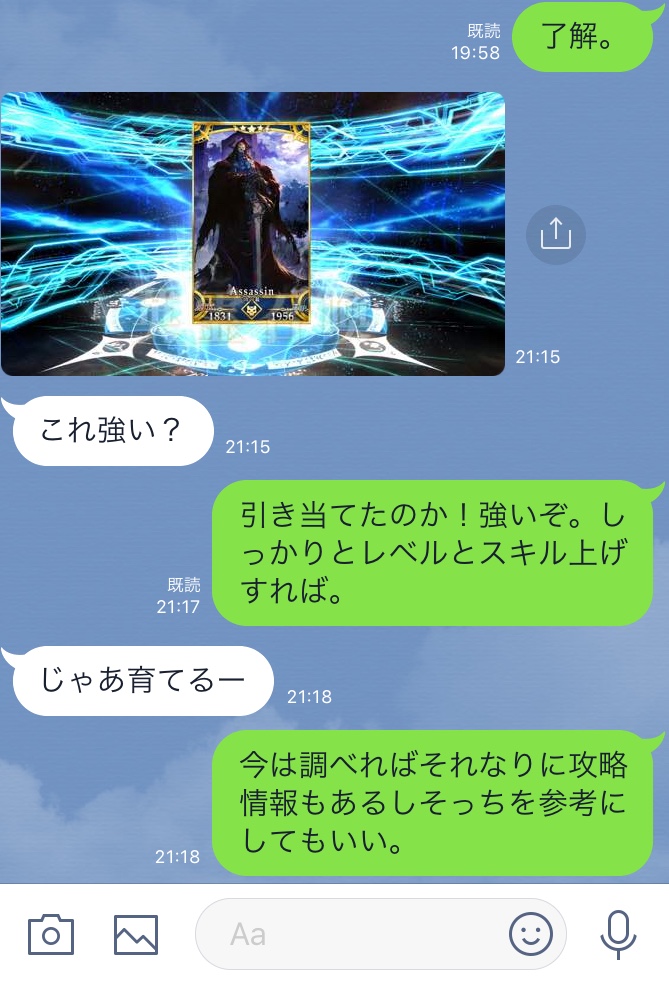Record a voice message
This screenshot has width=669, height=984.
[618, 935]
